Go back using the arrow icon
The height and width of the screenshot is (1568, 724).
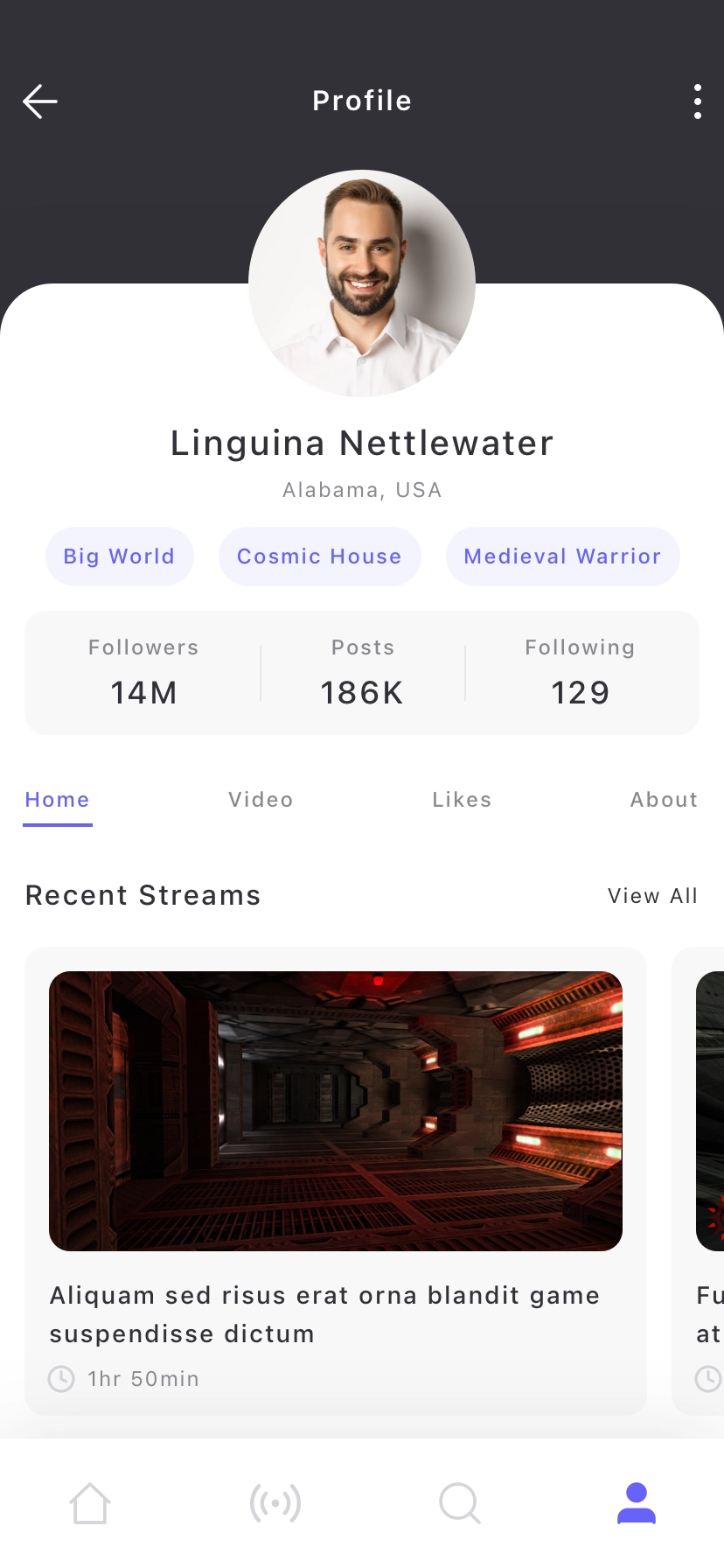tap(40, 101)
